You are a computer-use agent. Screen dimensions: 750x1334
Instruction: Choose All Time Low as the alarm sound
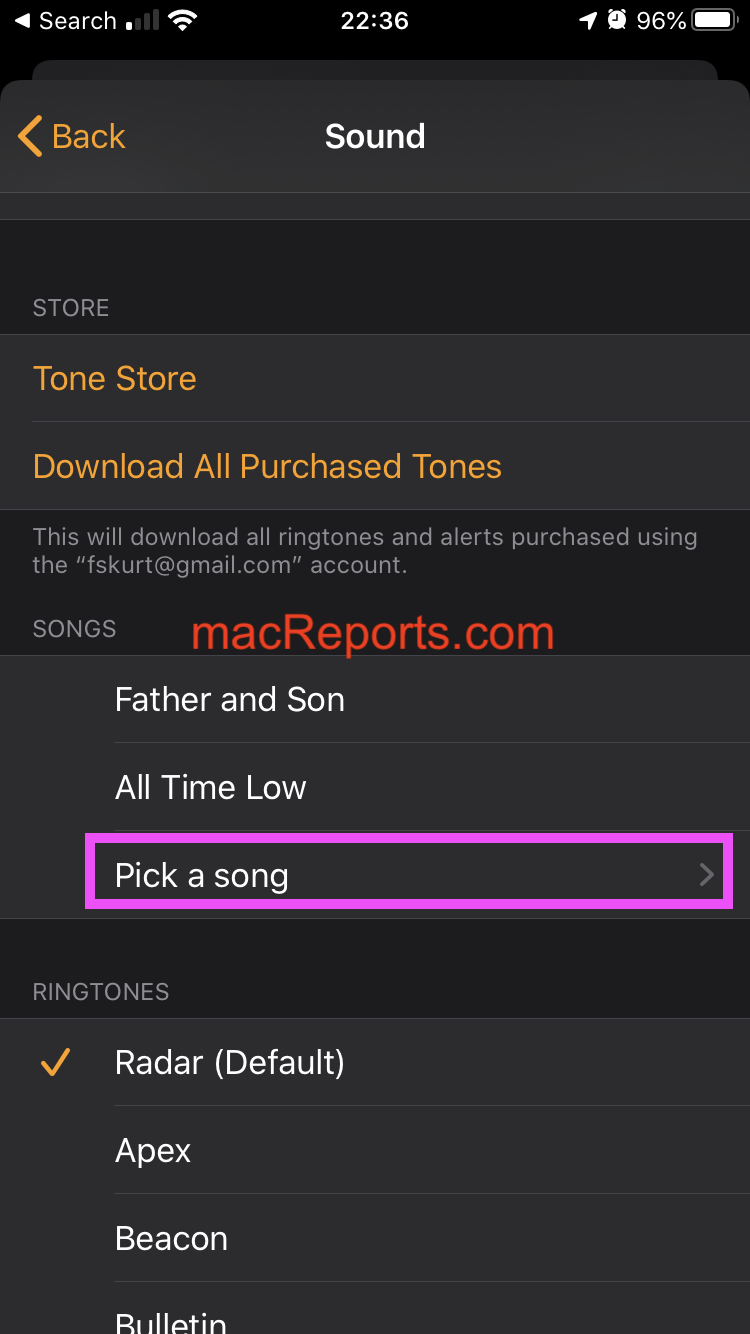(211, 788)
